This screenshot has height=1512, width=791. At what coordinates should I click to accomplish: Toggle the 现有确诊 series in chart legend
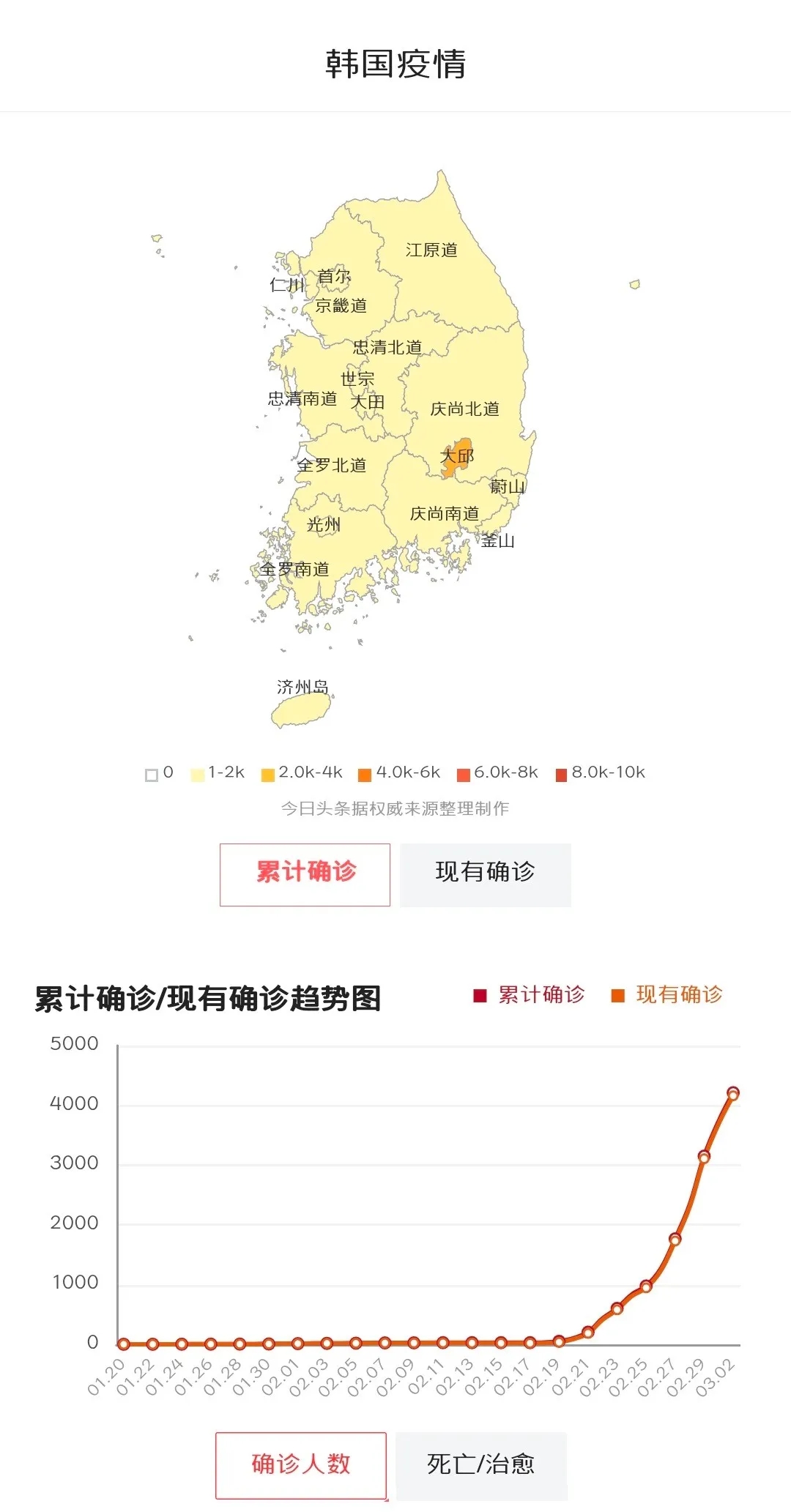[x=666, y=994]
